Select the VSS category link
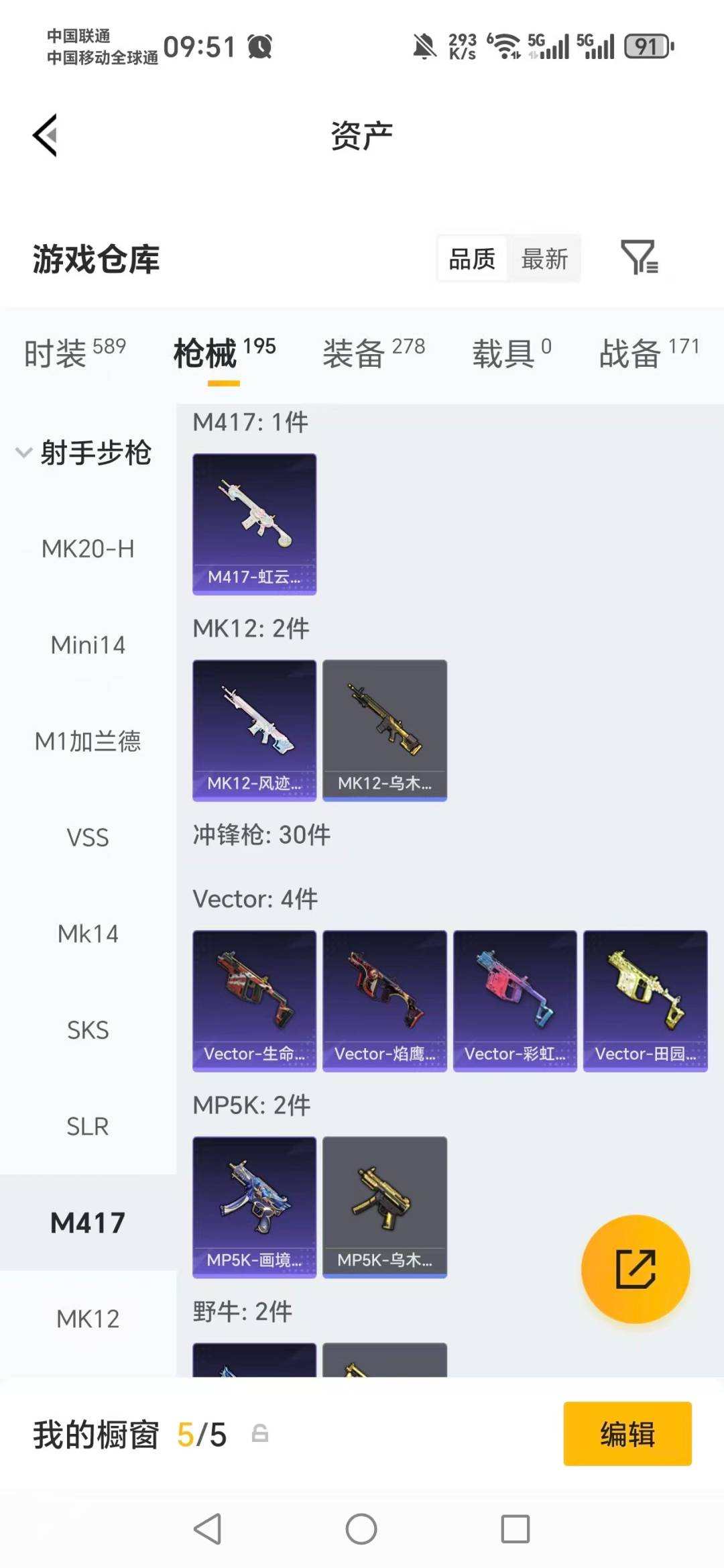The width and height of the screenshot is (724, 1568). (88, 838)
